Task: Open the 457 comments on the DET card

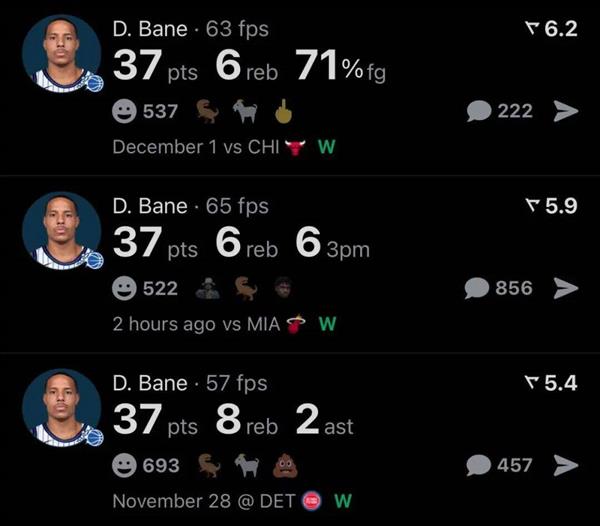Action: point(500,465)
